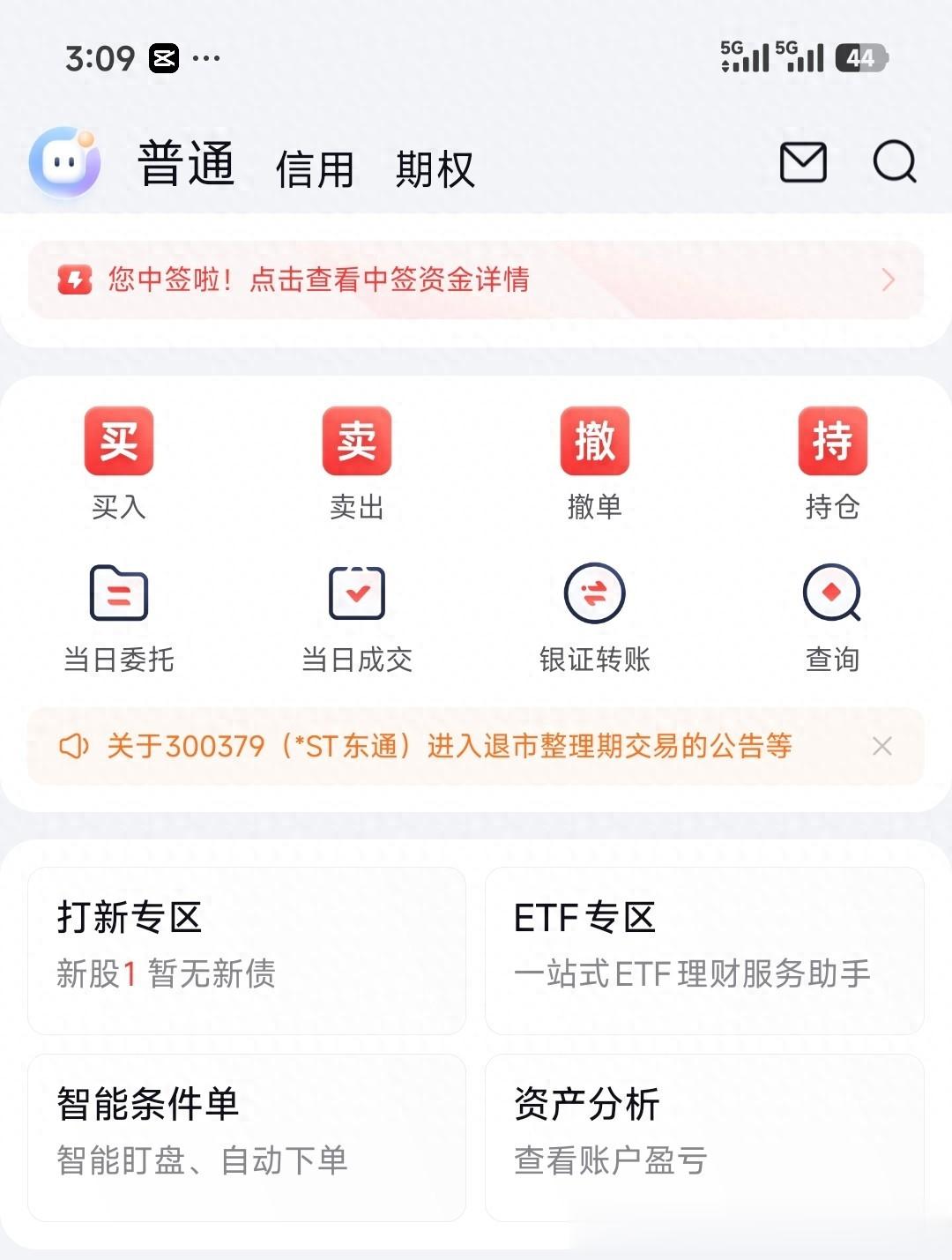Switch to the 信用 tab

(x=315, y=168)
